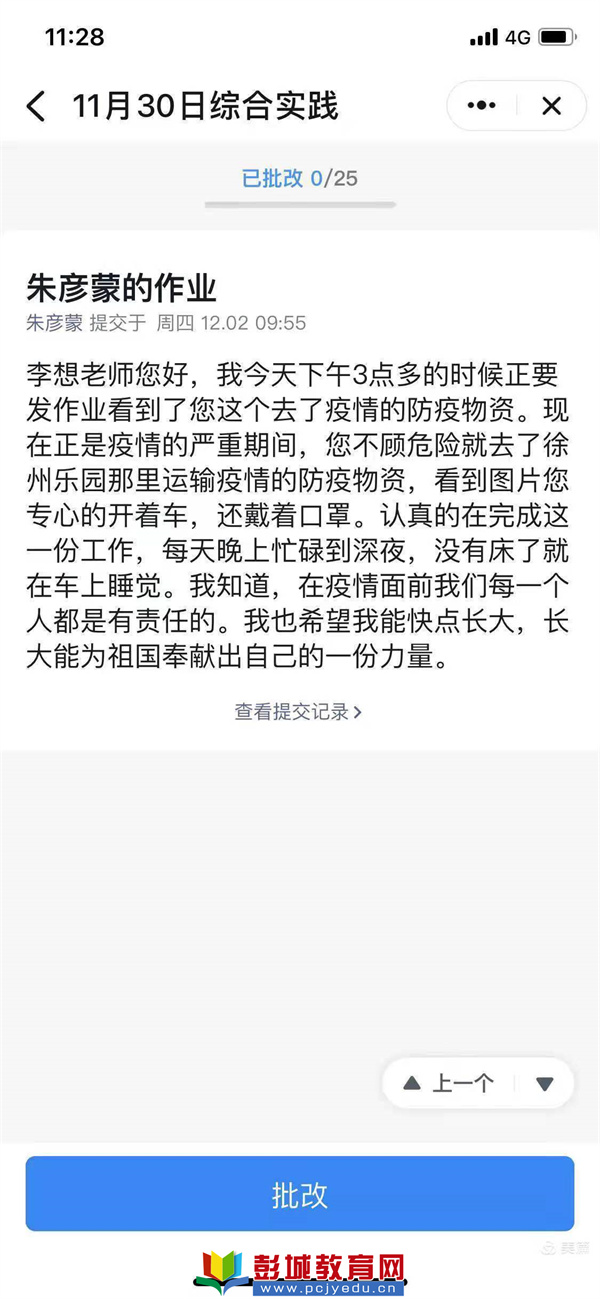Go to previous homework with 上一个
Screen dimensions: 600x1299
coord(449,1083)
